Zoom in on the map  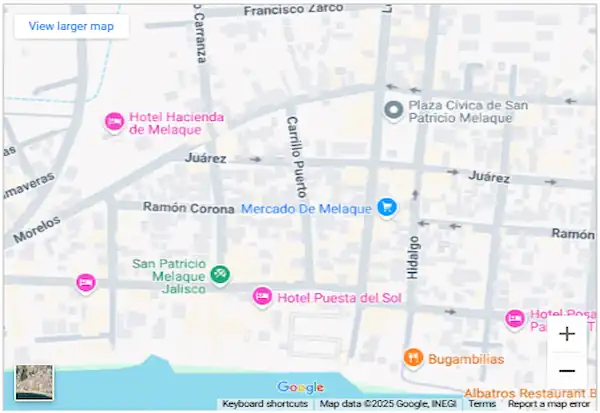tap(567, 335)
